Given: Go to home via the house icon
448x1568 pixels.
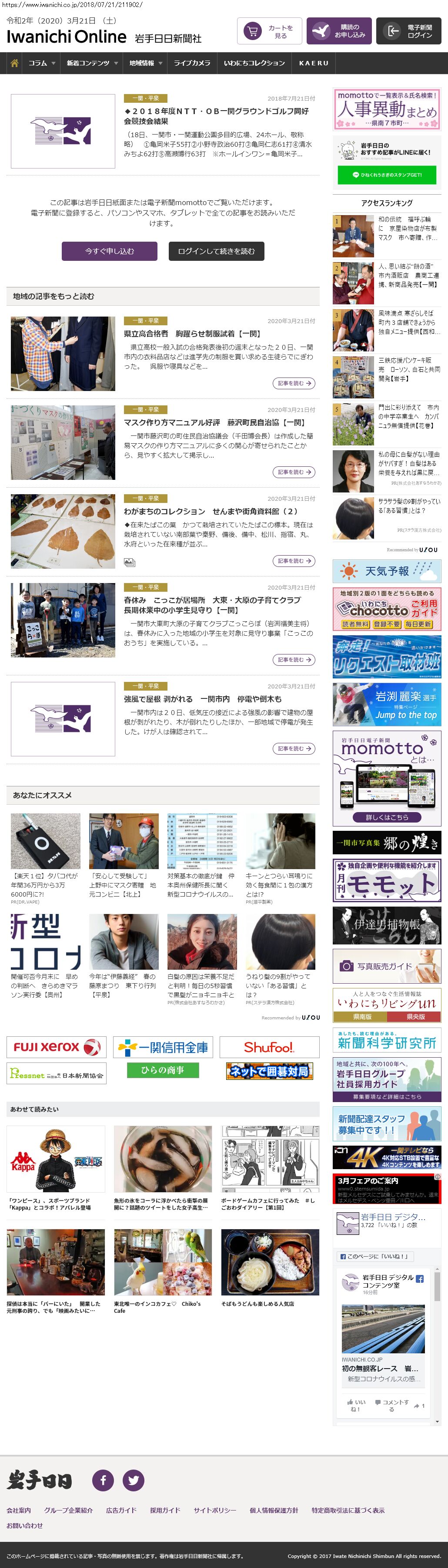Looking at the screenshot, I should pos(15,63).
